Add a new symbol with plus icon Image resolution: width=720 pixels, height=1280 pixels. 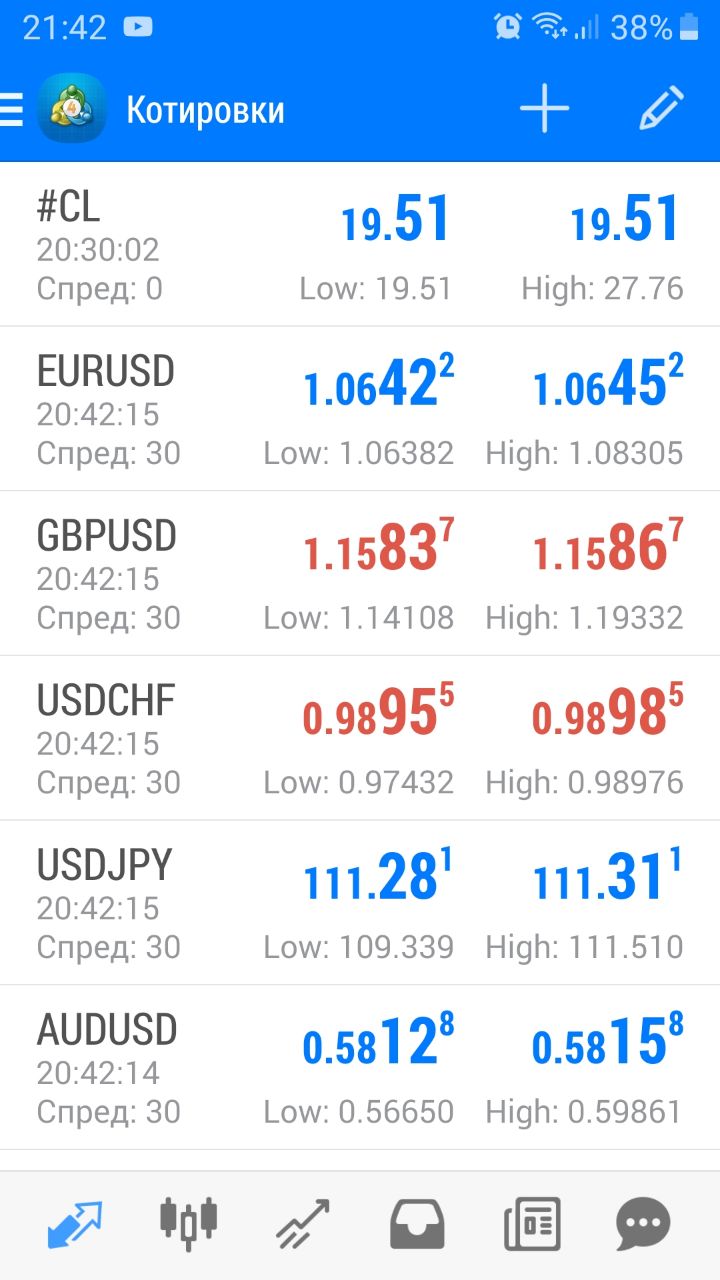(x=544, y=109)
